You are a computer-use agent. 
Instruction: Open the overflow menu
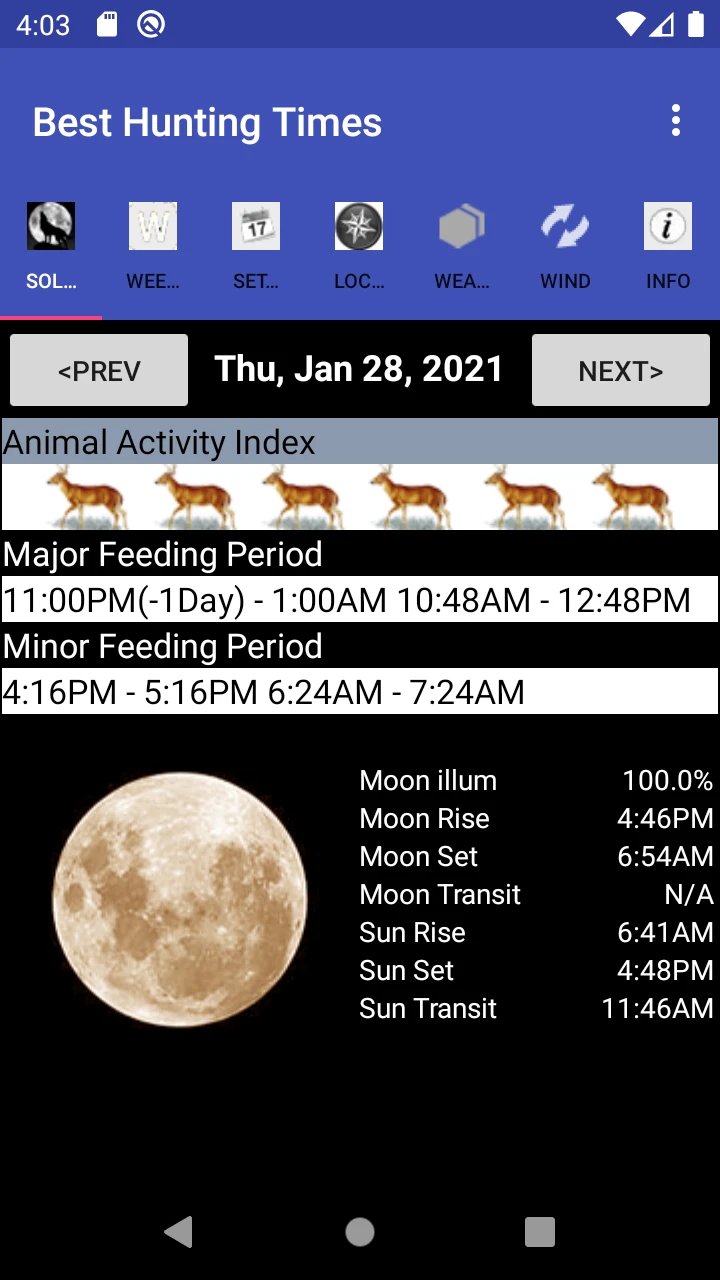pyautogui.click(x=676, y=121)
